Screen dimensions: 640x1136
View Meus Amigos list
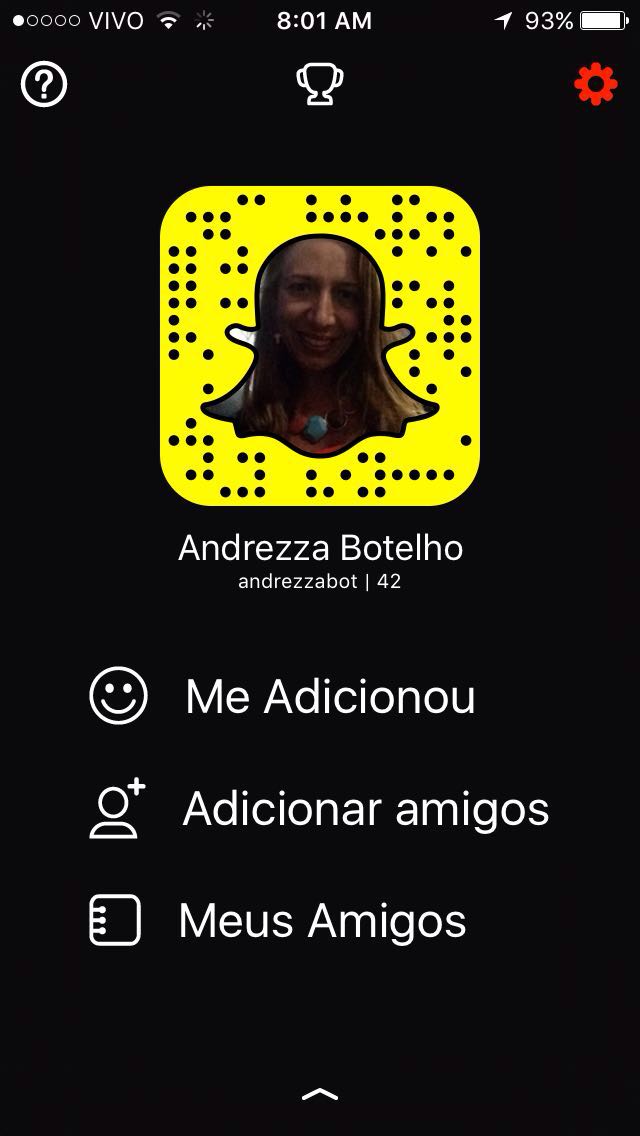322,920
